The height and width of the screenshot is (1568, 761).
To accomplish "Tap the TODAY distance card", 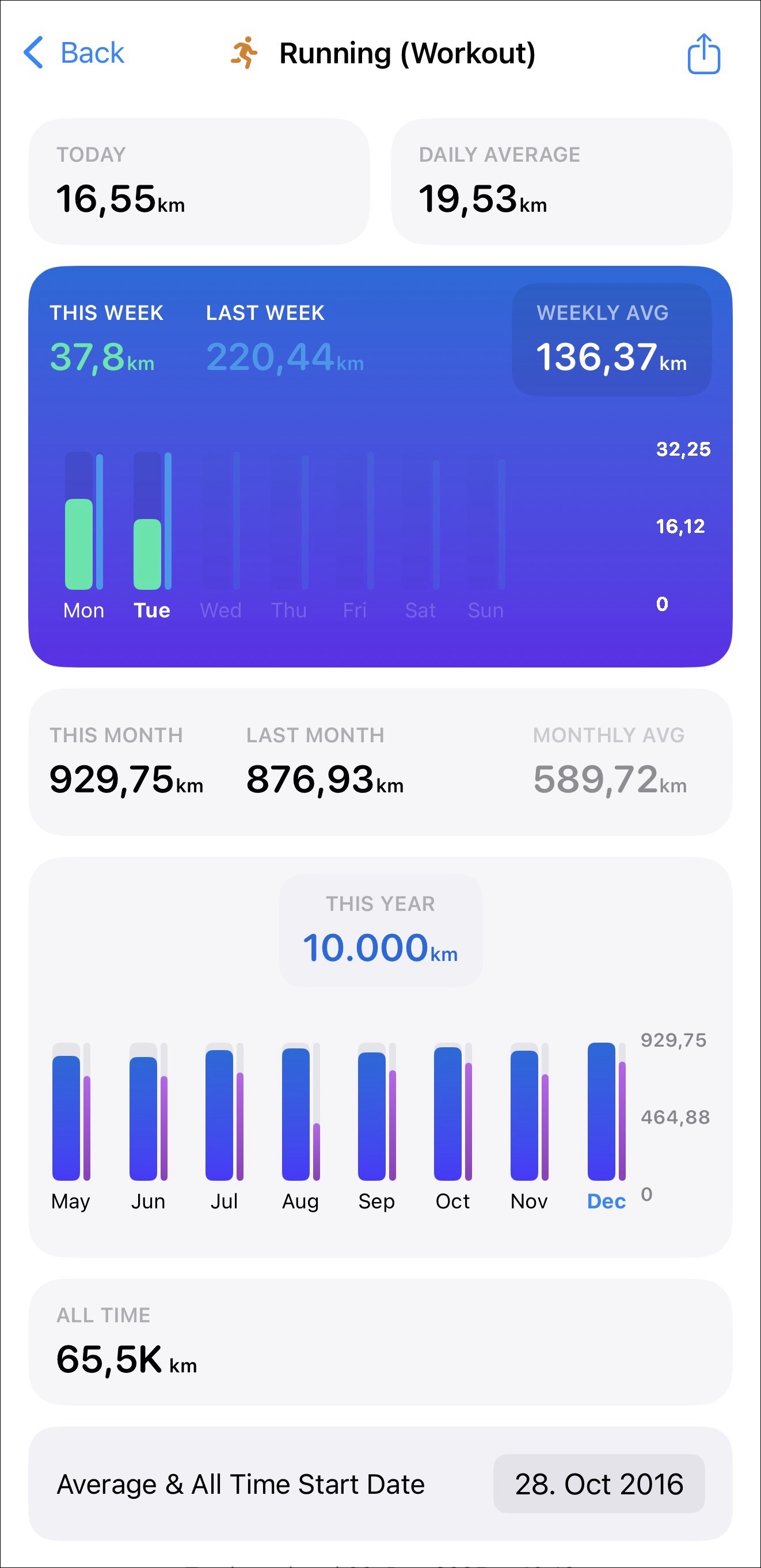I will click(x=198, y=180).
